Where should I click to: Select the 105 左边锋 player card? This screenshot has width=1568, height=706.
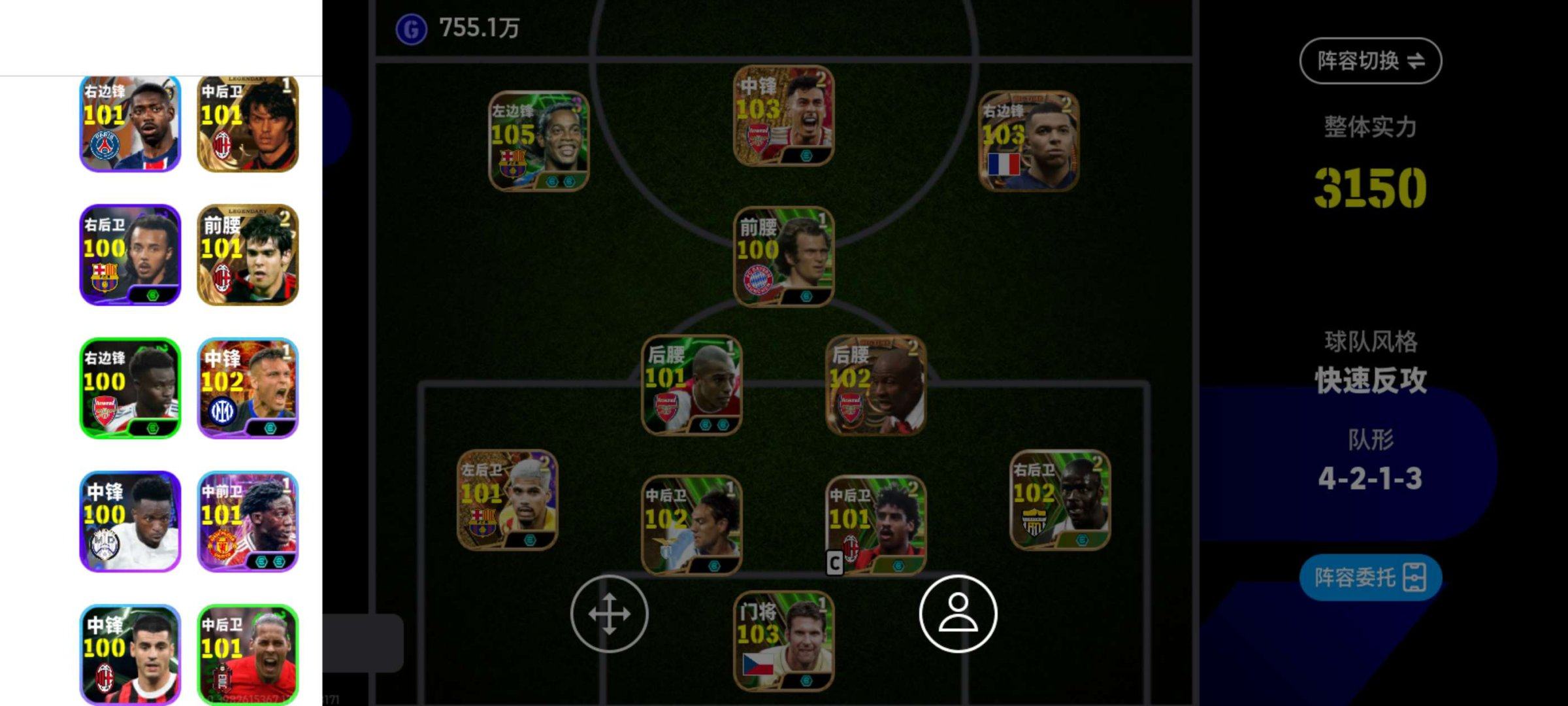click(539, 141)
